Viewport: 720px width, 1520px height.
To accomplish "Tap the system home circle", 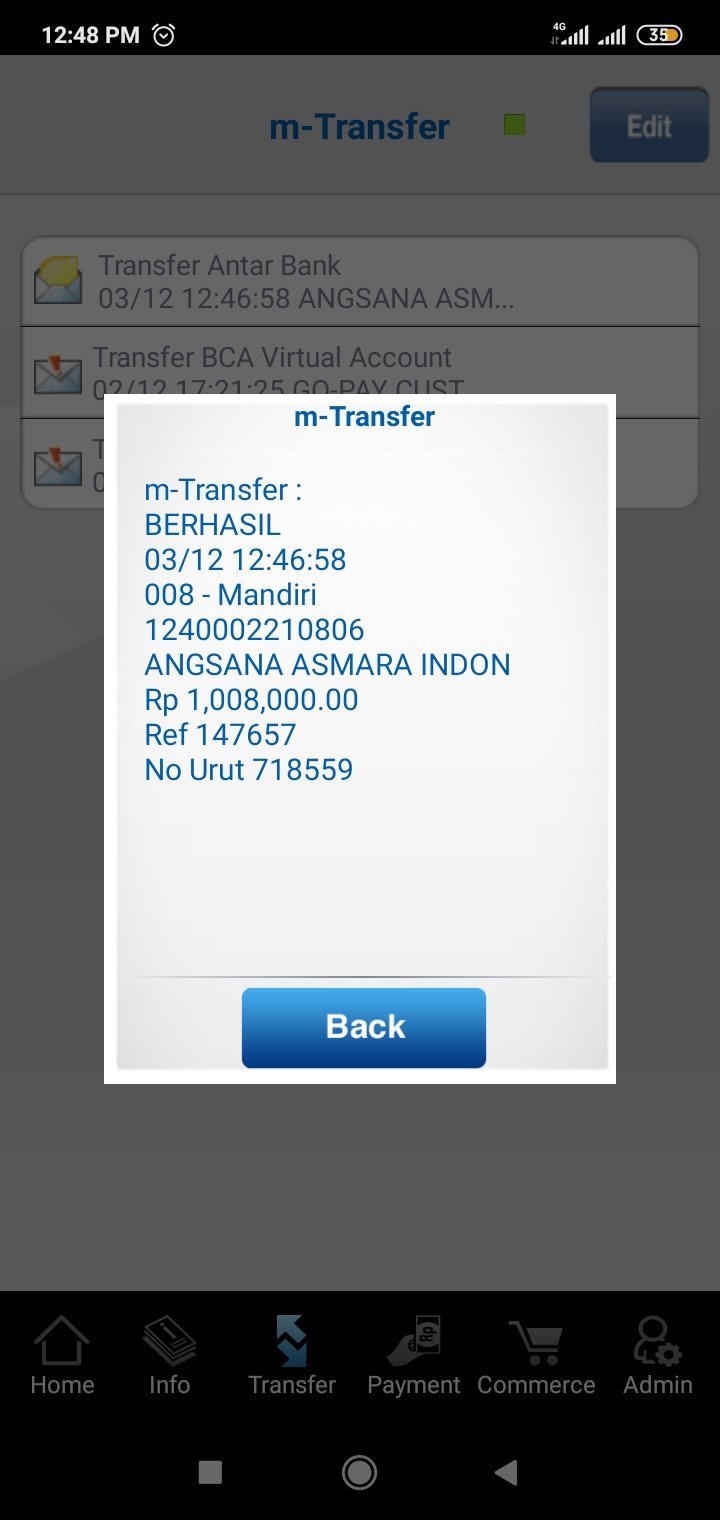I will click(x=359, y=1471).
